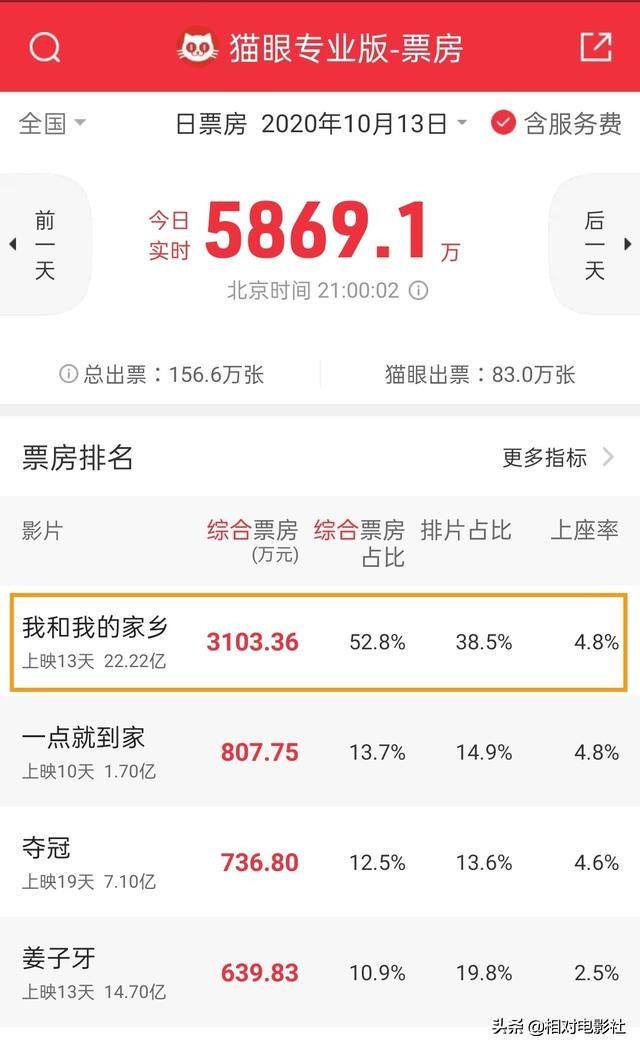Open the movie row 我和我的家乡
Image resolution: width=640 pixels, height=1049 pixels.
coord(319,642)
